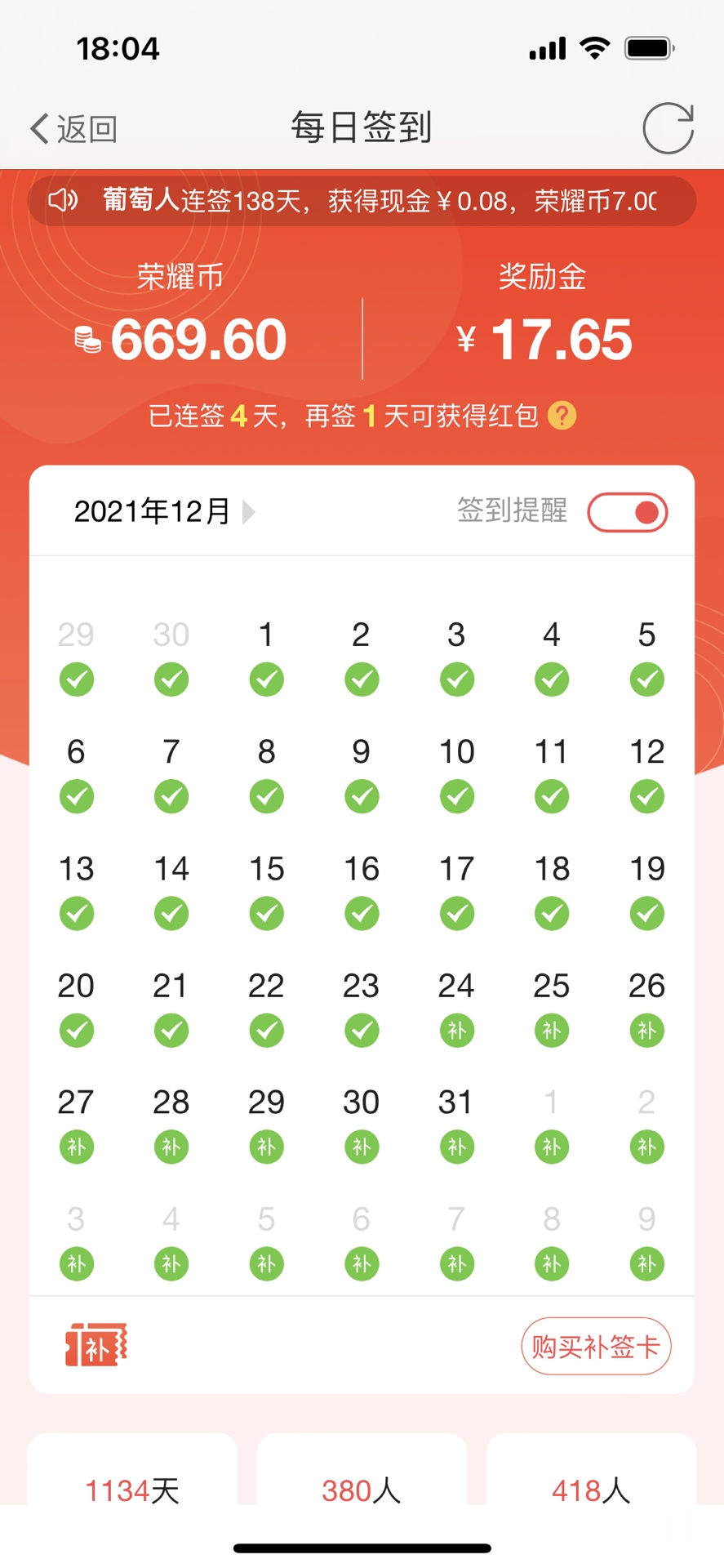
Task: Select the 每日签到 title tab
Action: 362,127
